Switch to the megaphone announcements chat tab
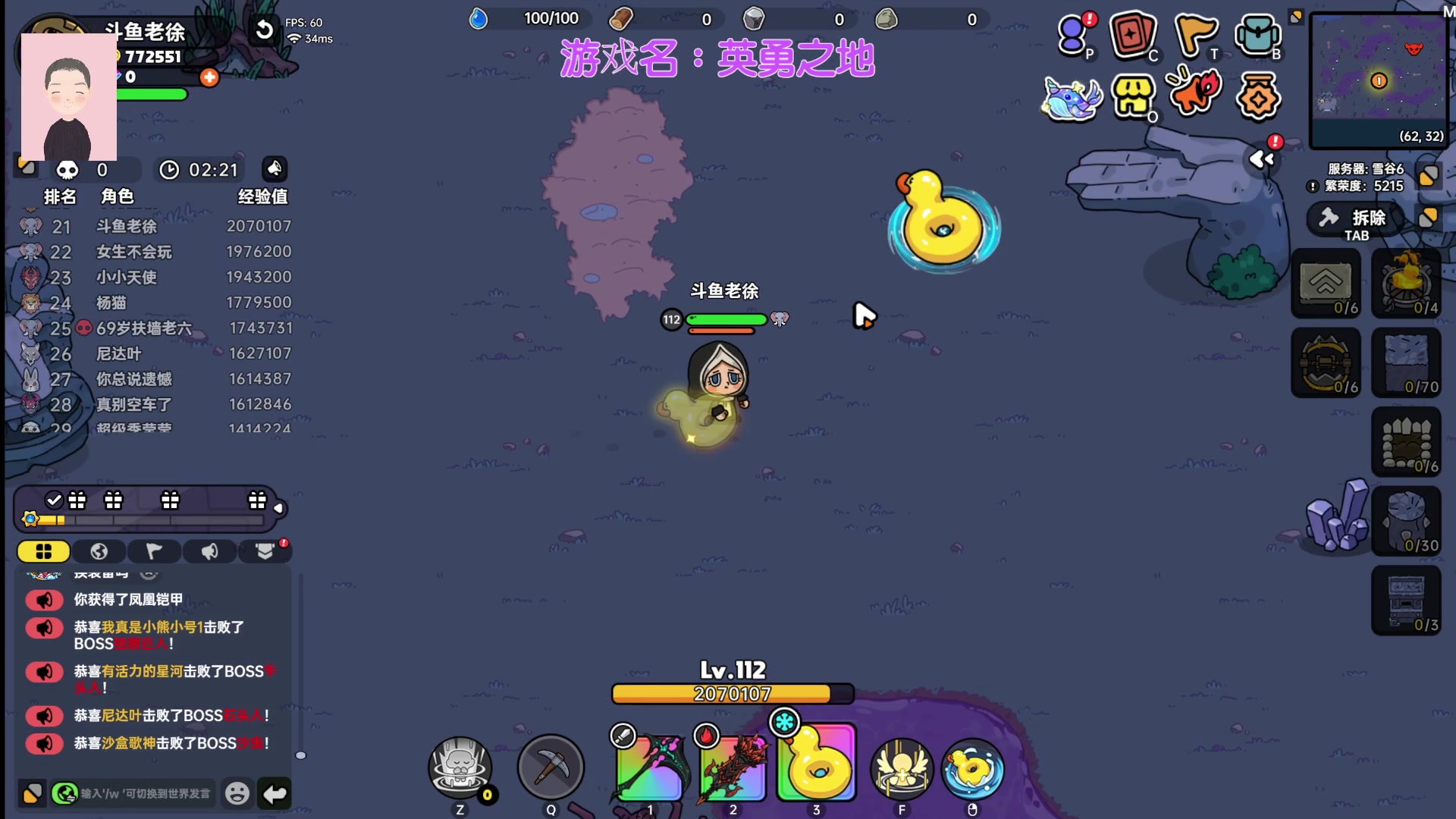The height and width of the screenshot is (819, 1456). click(x=209, y=551)
